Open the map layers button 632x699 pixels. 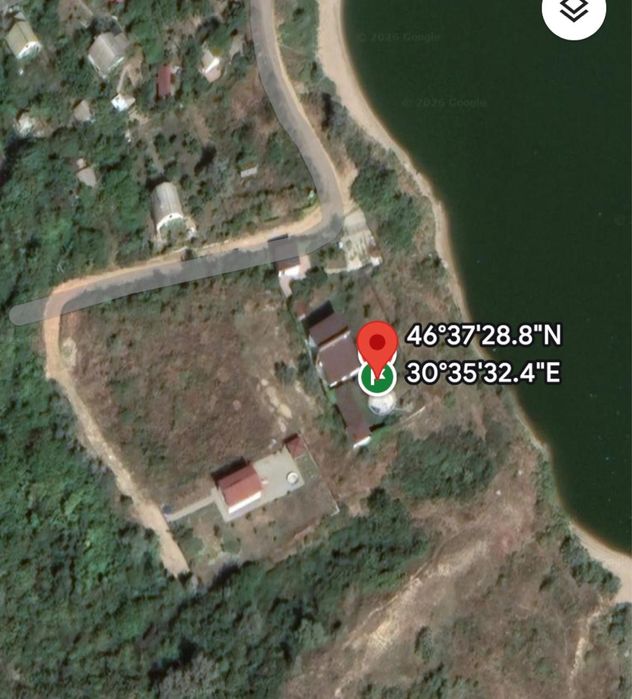click(x=574, y=11)
